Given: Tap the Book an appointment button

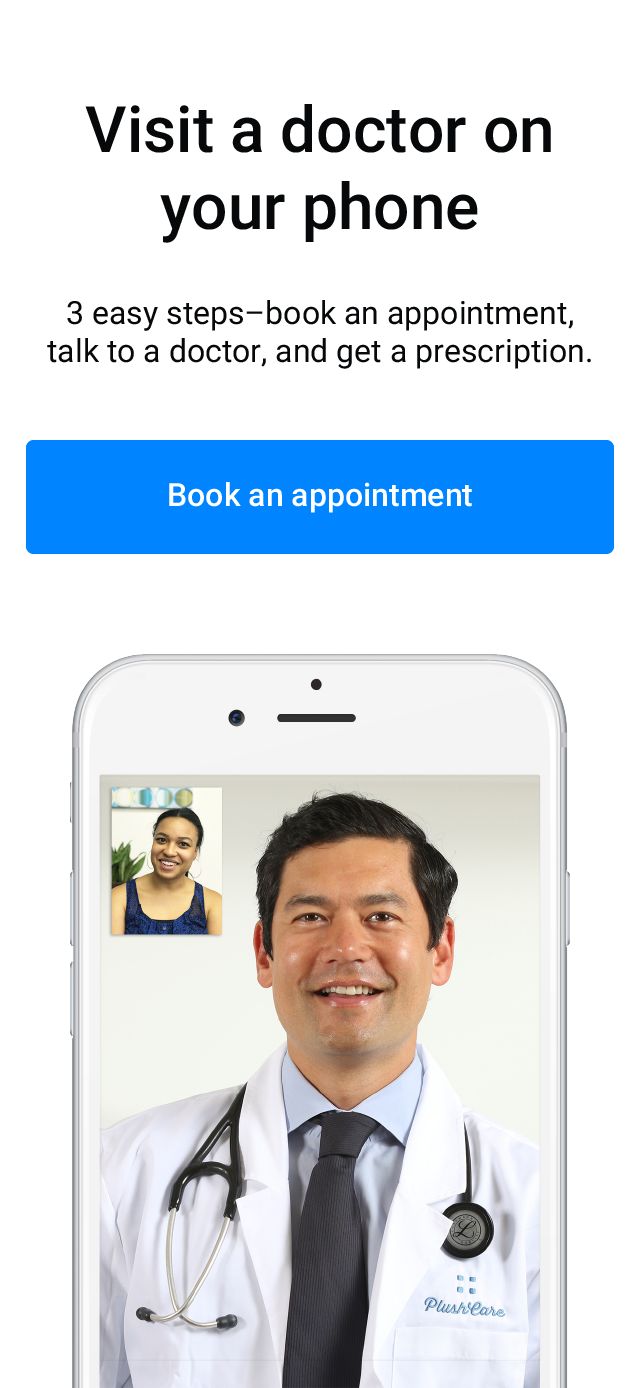Looking at the screenshot, I should click(x=320, y=497).
